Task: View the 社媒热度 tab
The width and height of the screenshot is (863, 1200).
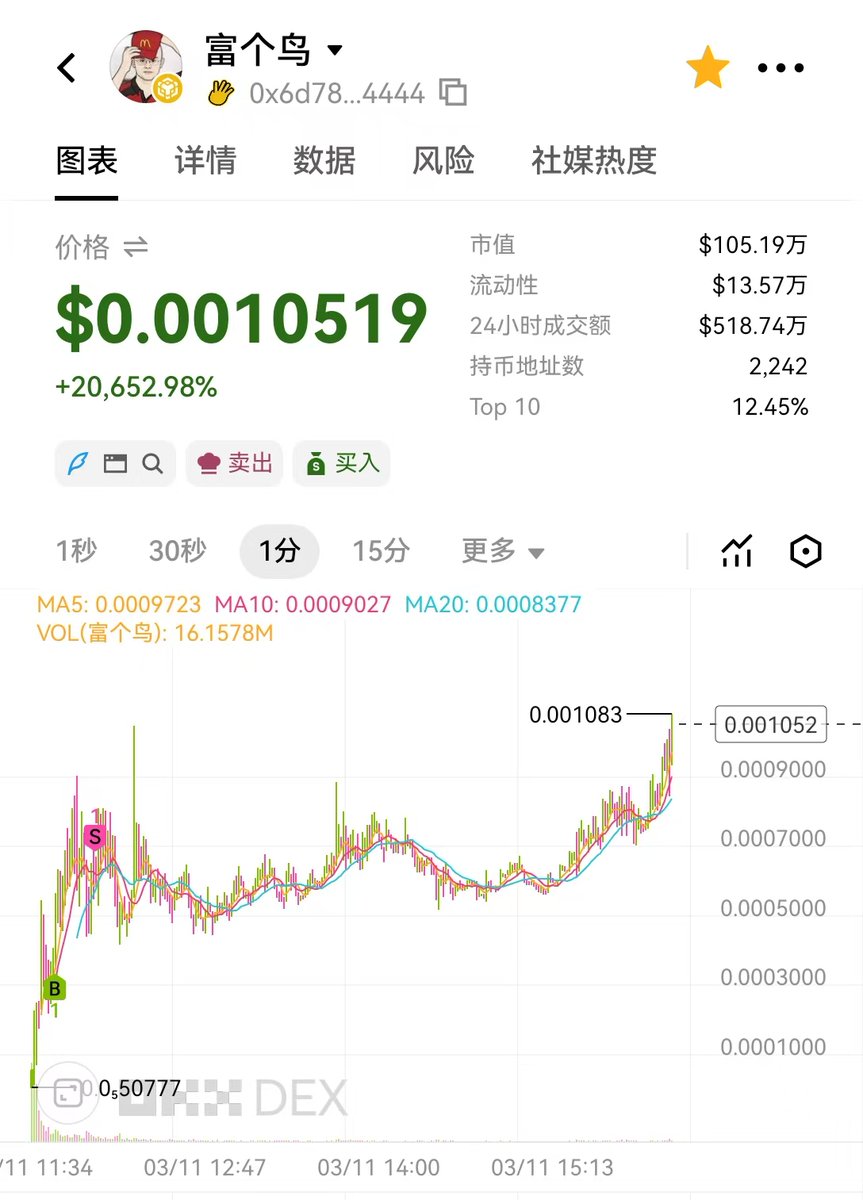Action: tap(594, 160)
